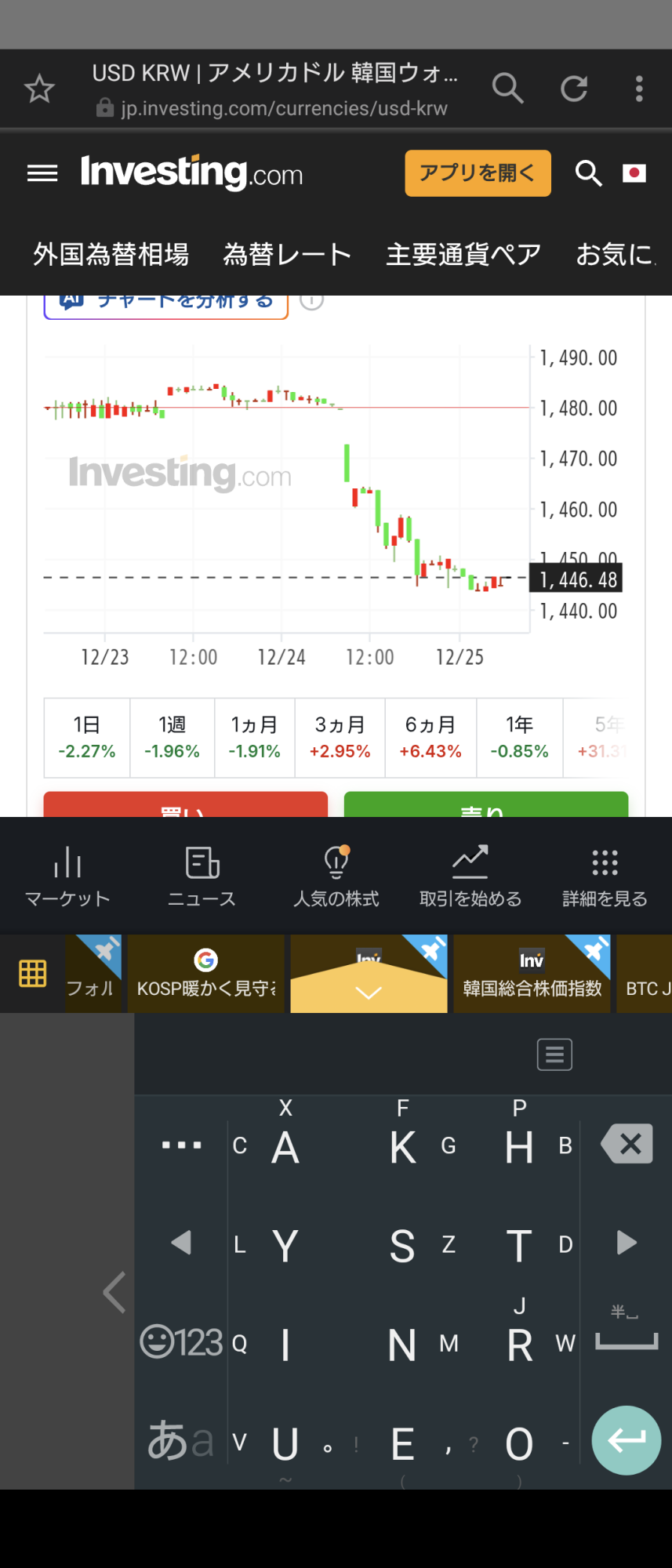Tap 取引を始める
The image size is (672, 1568).
coord(470,877)
